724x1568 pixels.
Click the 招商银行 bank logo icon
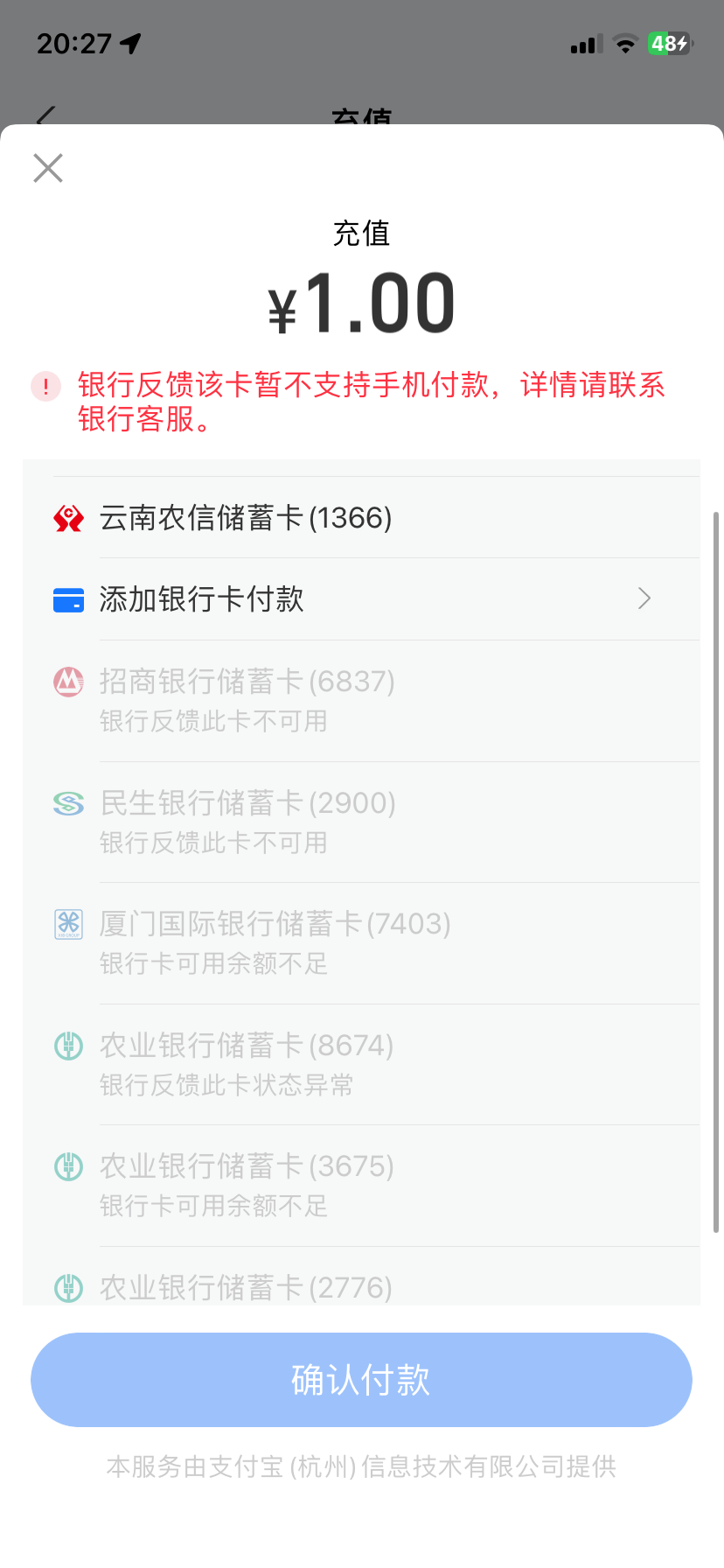click(x=66, y=682)
